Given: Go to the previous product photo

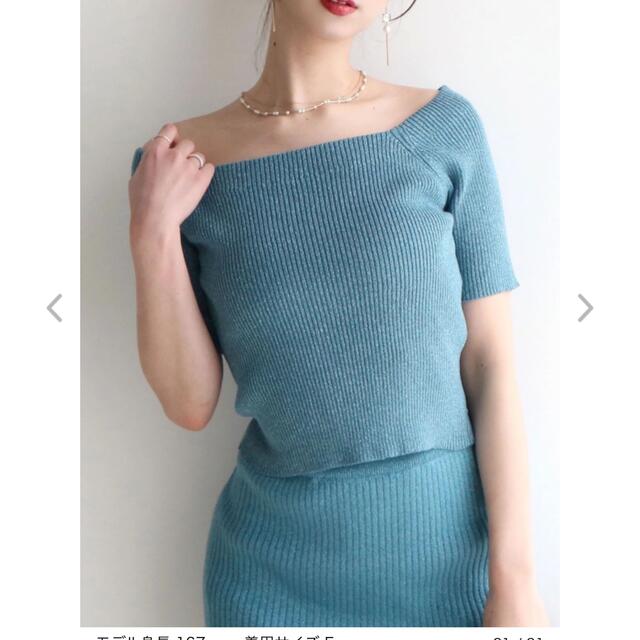Looking at the screenshot, I should click(54, 308).
